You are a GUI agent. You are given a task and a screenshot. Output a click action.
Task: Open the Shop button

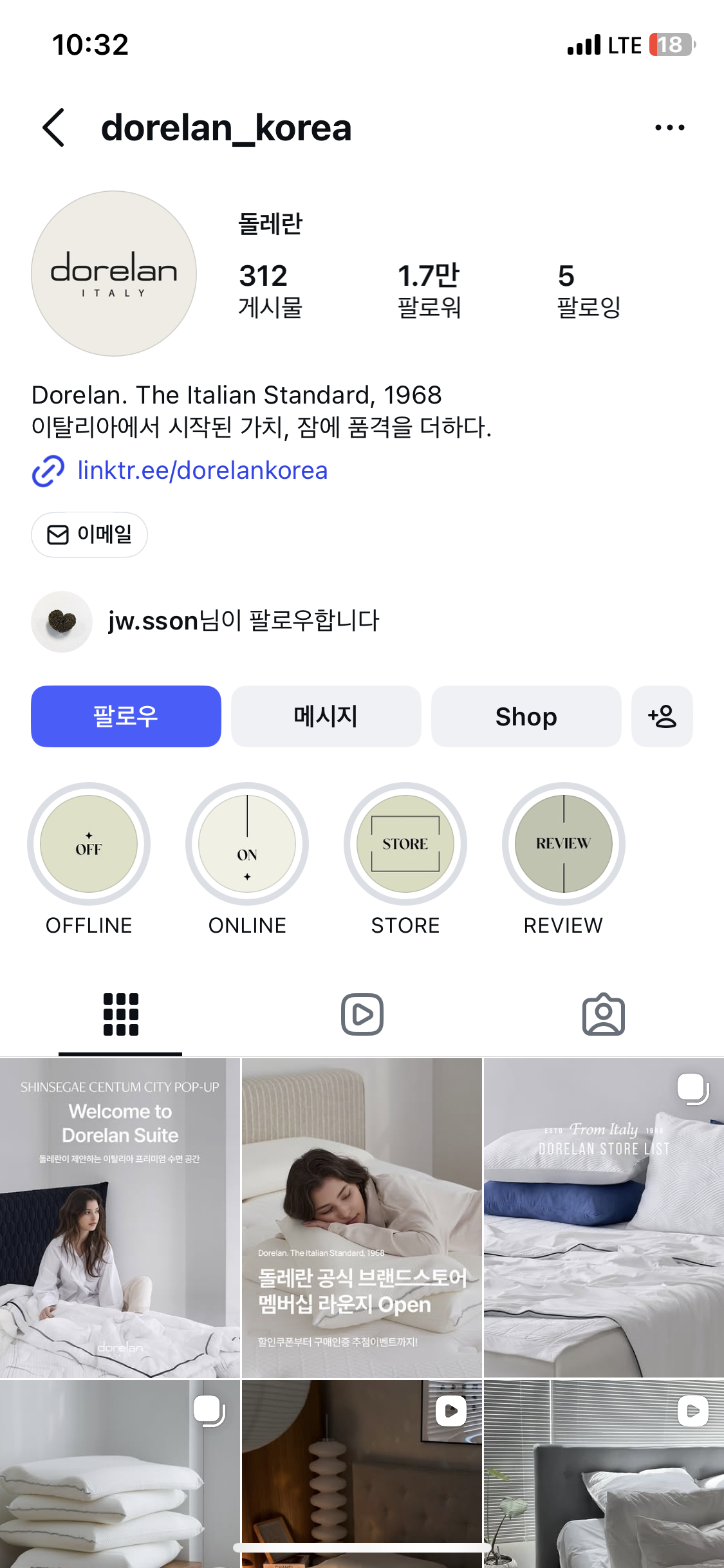[x=526, y=716]
